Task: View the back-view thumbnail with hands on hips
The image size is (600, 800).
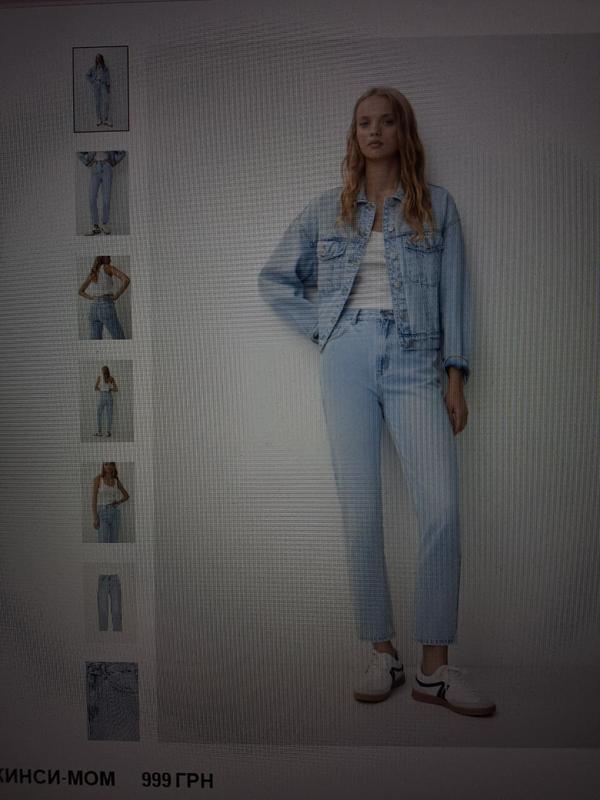Action: tap(105, 297)
